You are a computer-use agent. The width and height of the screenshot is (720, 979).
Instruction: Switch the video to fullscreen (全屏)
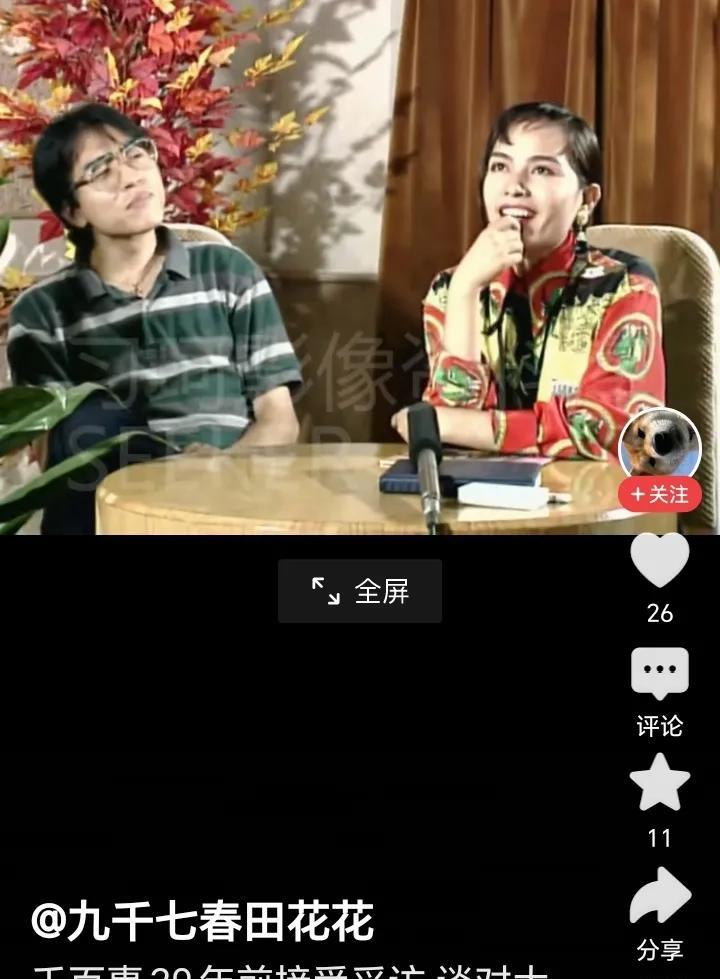coord(360,591)
